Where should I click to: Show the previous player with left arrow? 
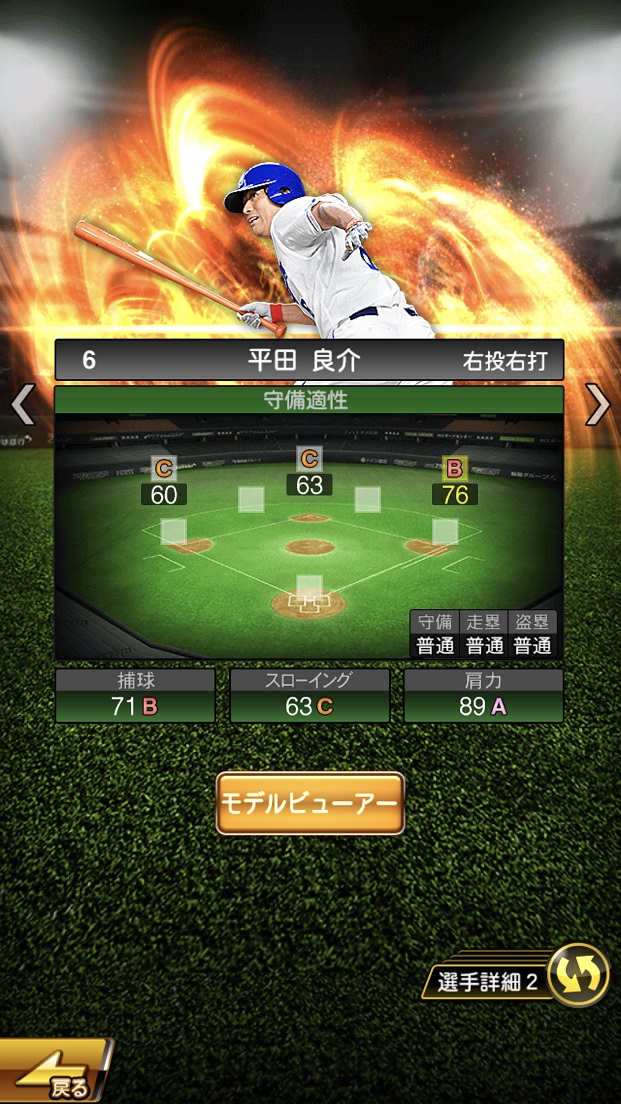22,405
